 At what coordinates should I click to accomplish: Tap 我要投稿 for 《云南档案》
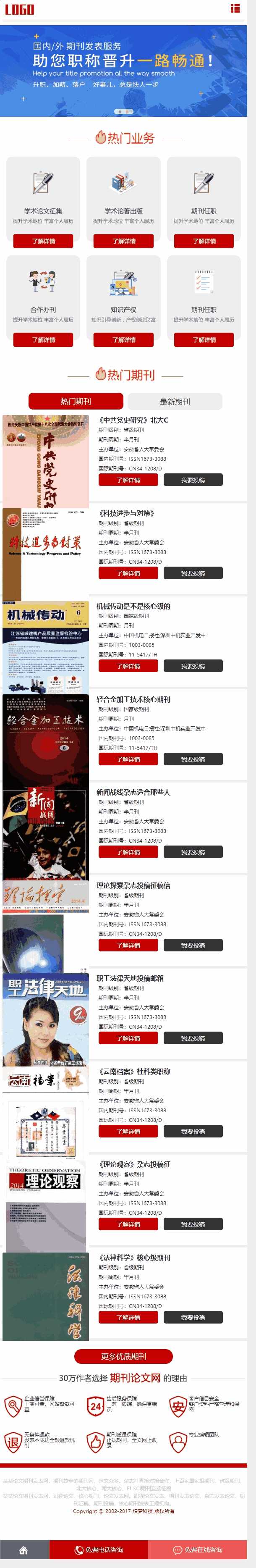193,1132
